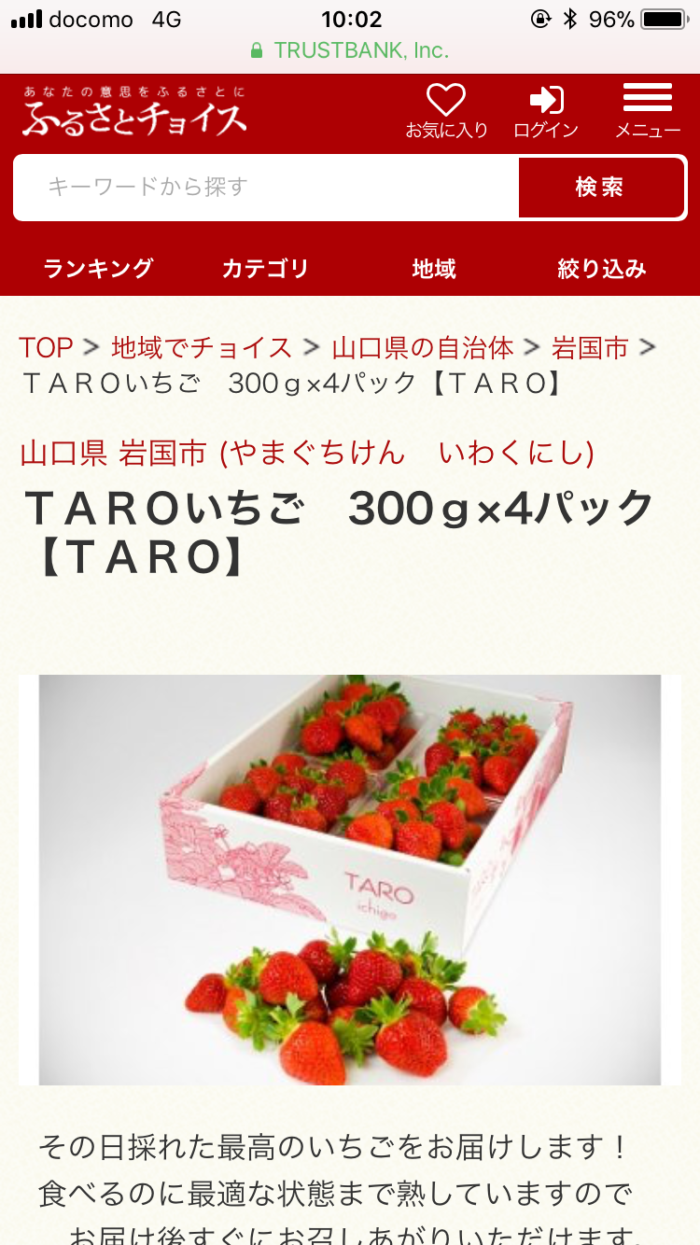Open the メニュー hamburger menu

pyautogui.click(x=647, y=110)
